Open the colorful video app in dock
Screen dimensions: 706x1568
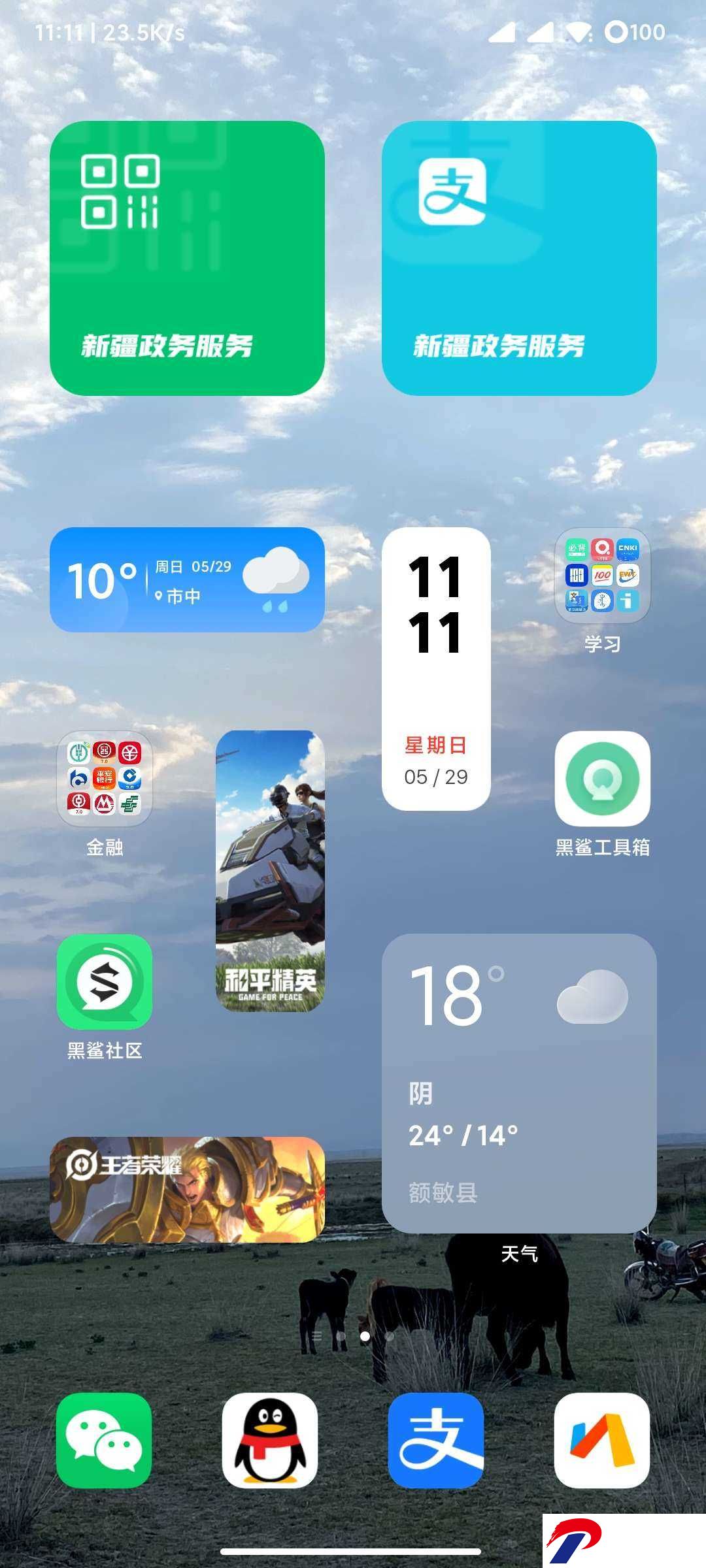pyautogui.click(x=602, y=1440)
